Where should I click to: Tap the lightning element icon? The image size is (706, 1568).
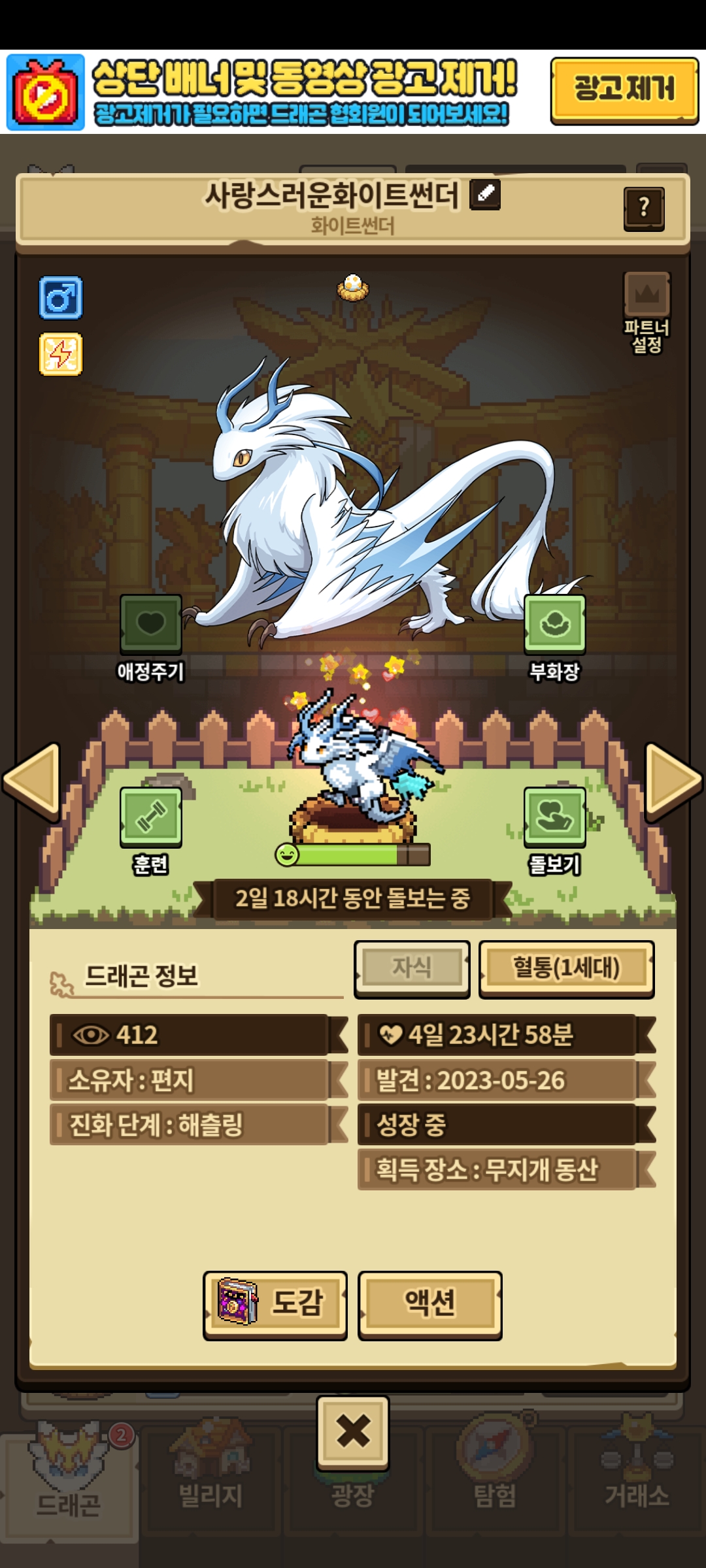(x=61, y=354)
